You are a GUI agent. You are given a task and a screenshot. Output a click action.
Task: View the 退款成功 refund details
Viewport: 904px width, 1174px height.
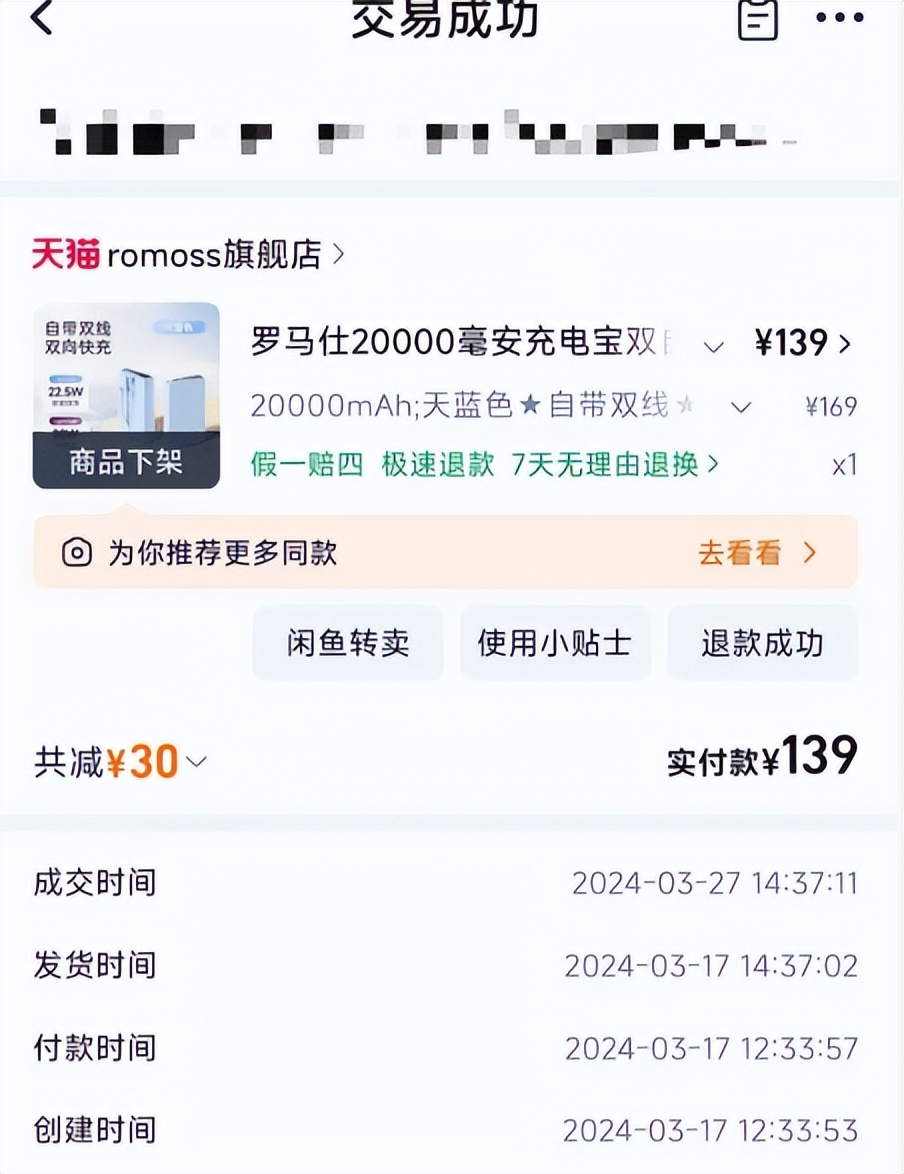[762, 643]
